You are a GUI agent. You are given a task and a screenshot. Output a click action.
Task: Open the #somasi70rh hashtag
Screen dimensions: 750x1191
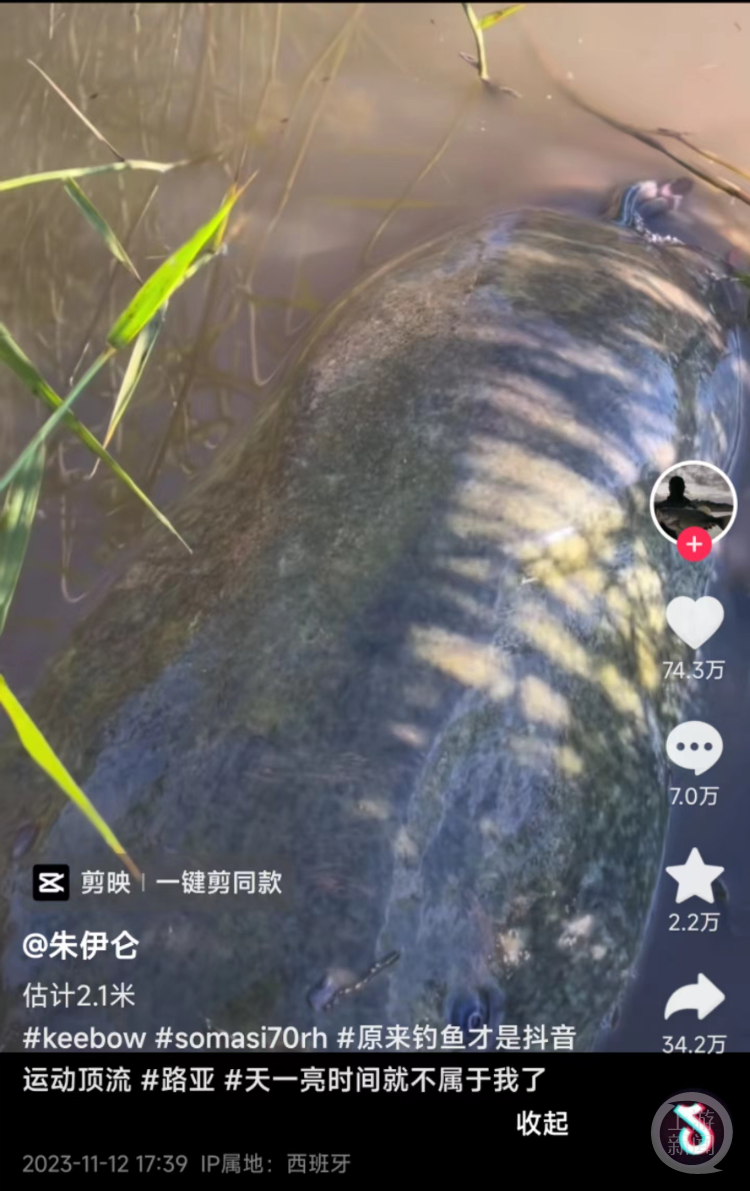(241, 1038)
